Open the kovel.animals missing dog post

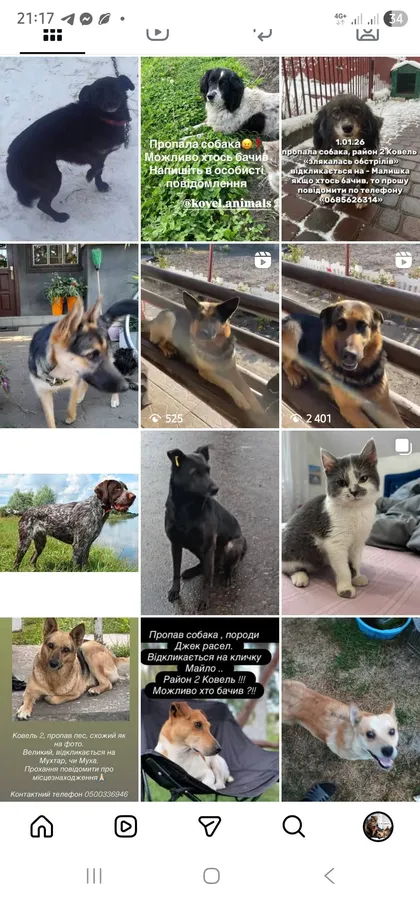coord(210,149)
